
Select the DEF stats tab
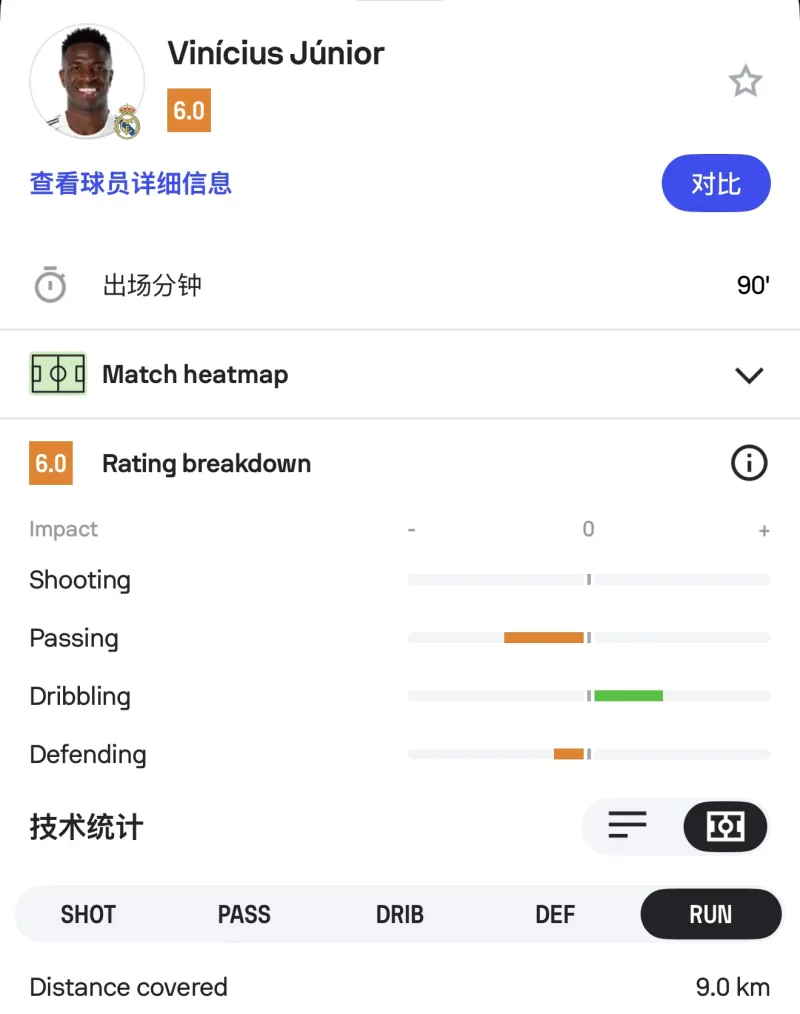(555, 914)
